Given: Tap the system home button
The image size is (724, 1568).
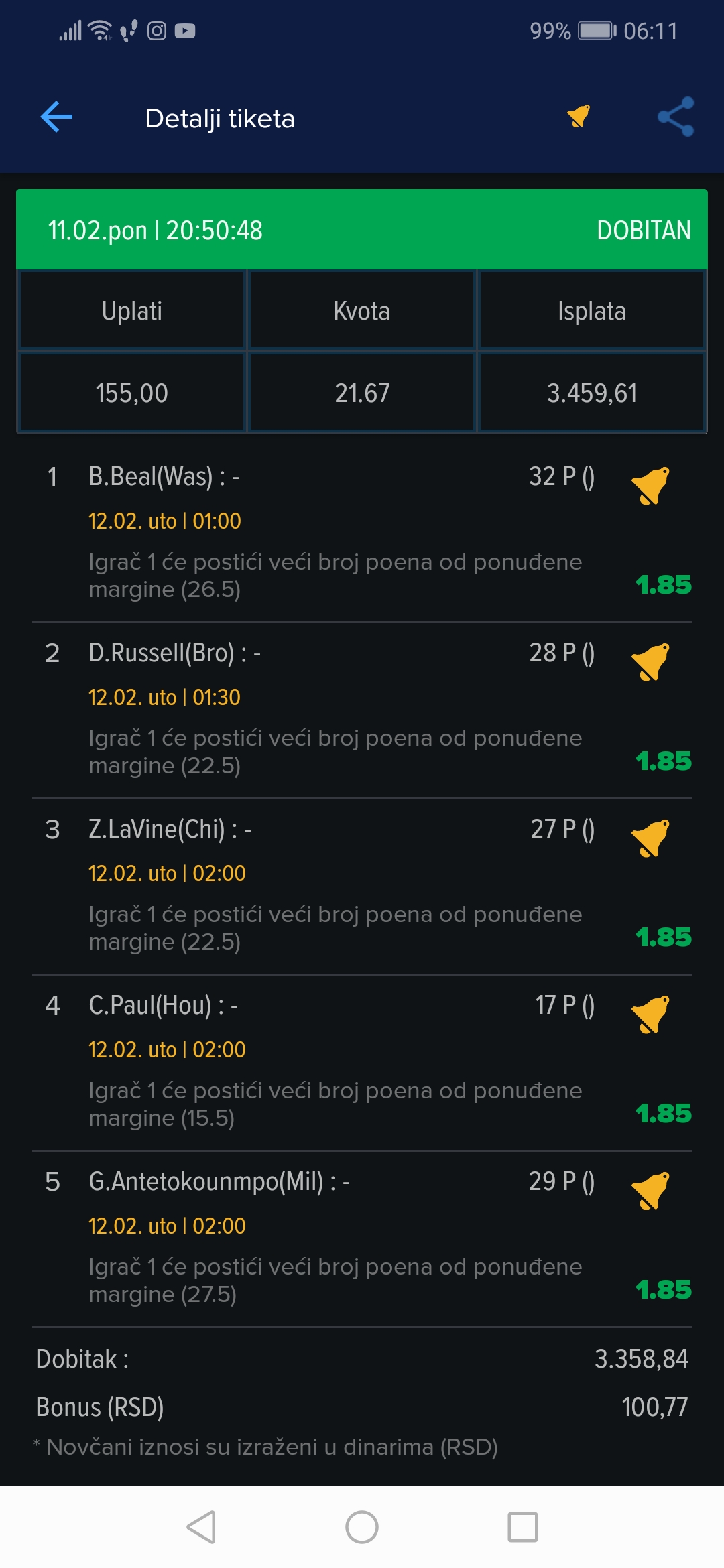Looking at the screenshot, I should click(x=362, y=1527).
